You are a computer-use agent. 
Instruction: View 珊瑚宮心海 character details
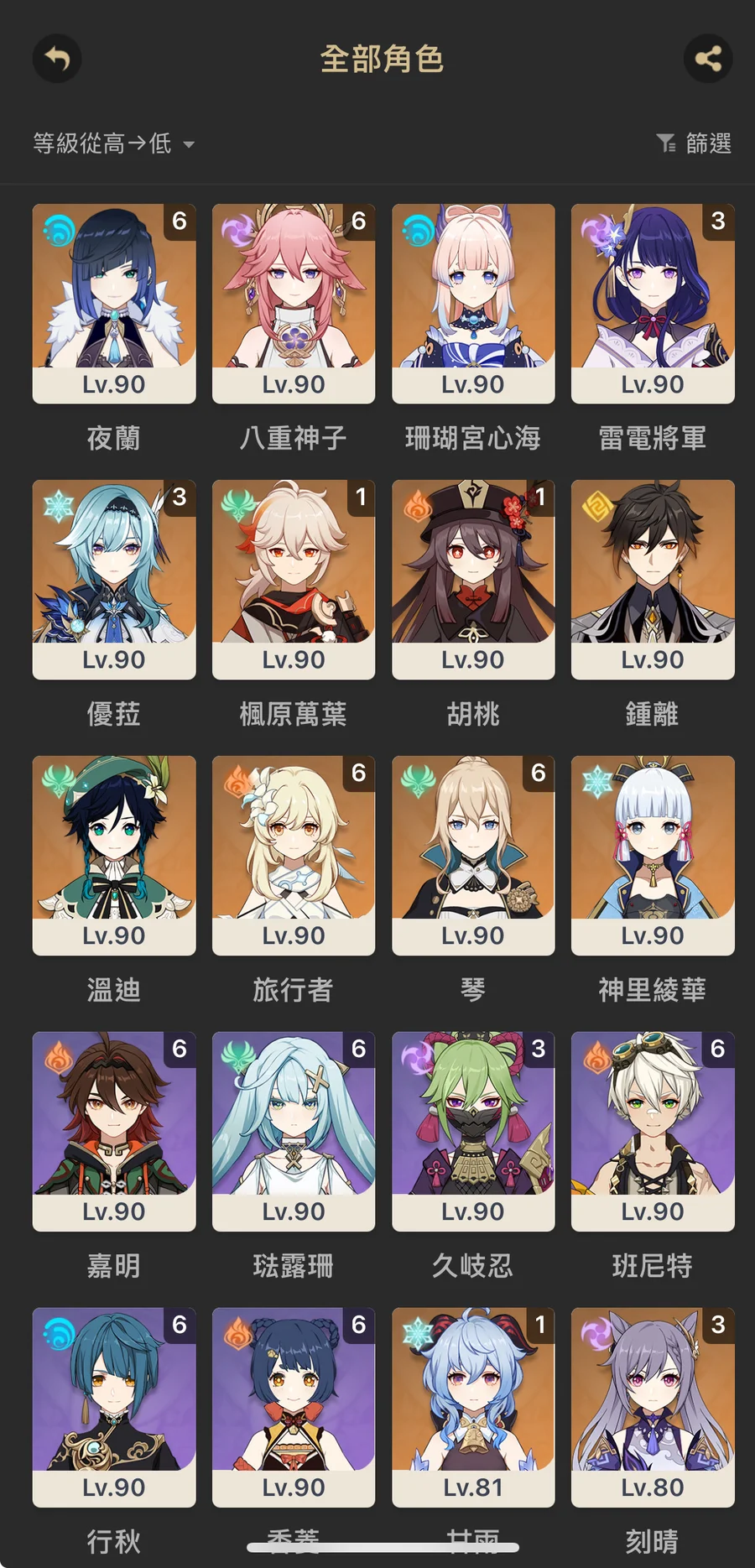point(473,304)
